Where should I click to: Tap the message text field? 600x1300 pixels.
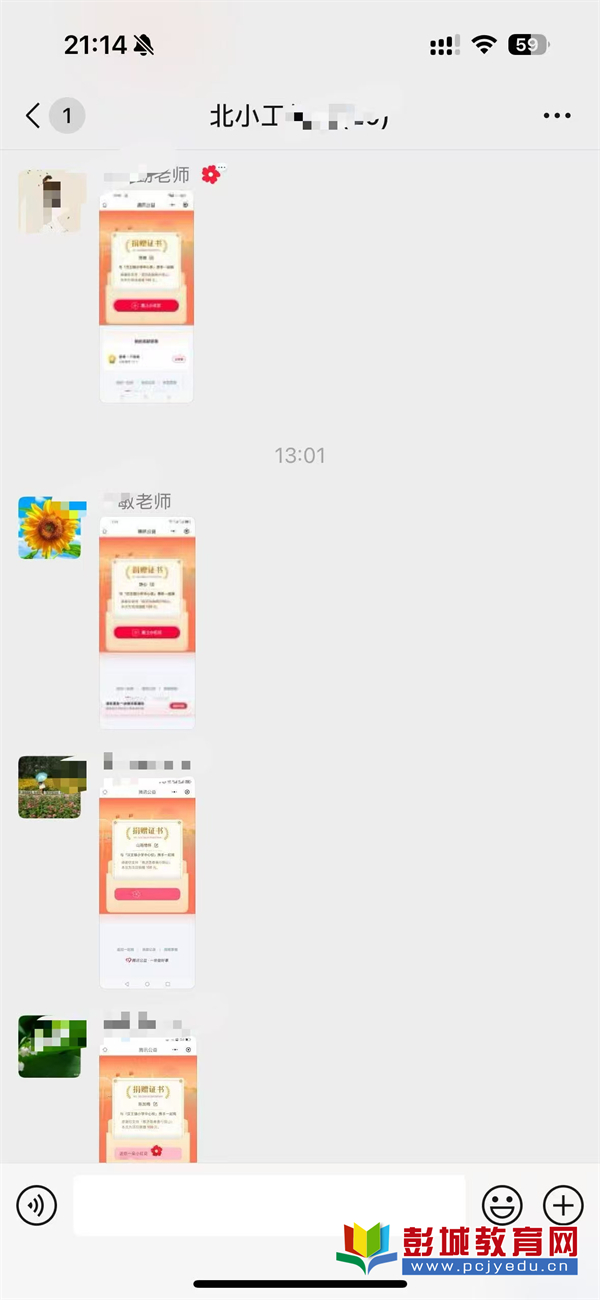pyautogui.click(x=268, y=1205)
